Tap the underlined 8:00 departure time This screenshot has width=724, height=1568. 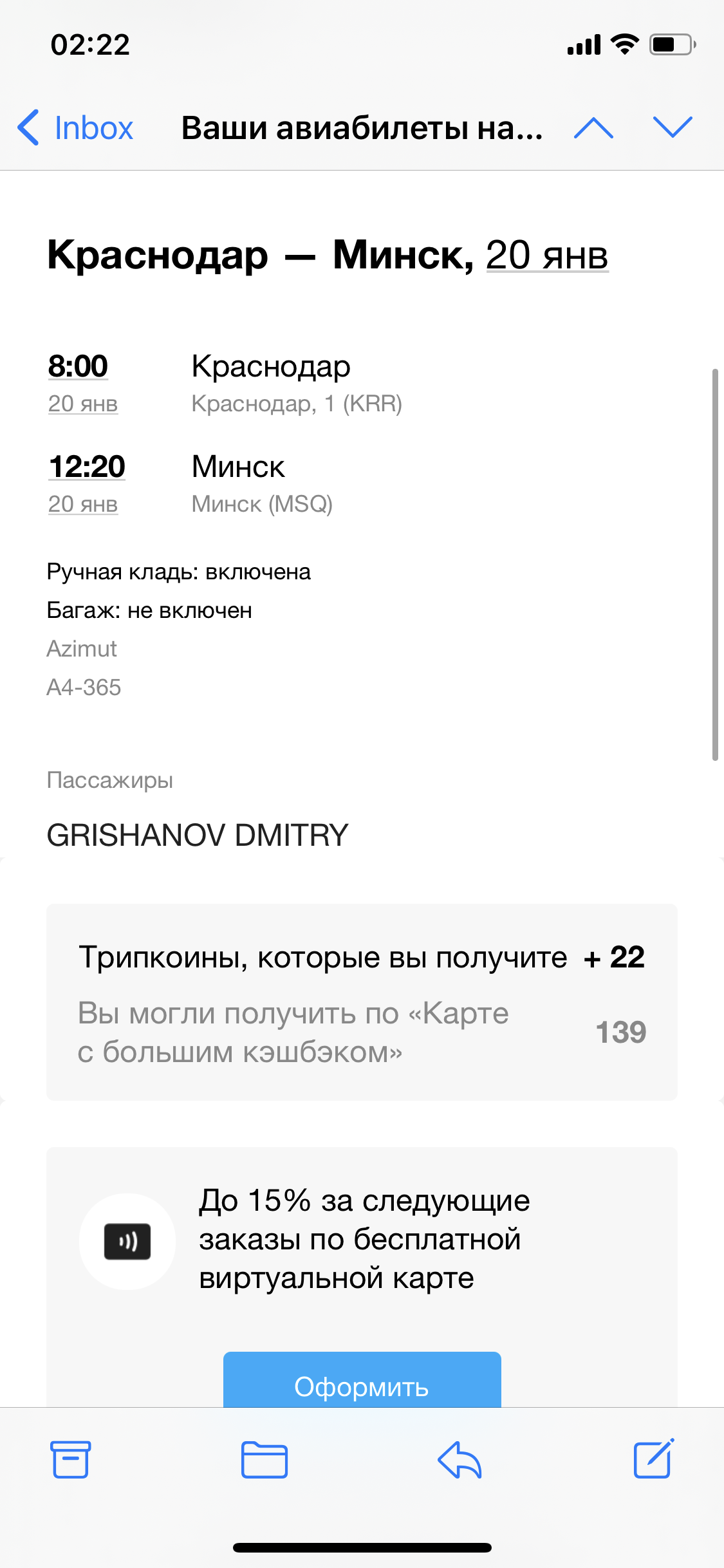click(x=78, y=366)
